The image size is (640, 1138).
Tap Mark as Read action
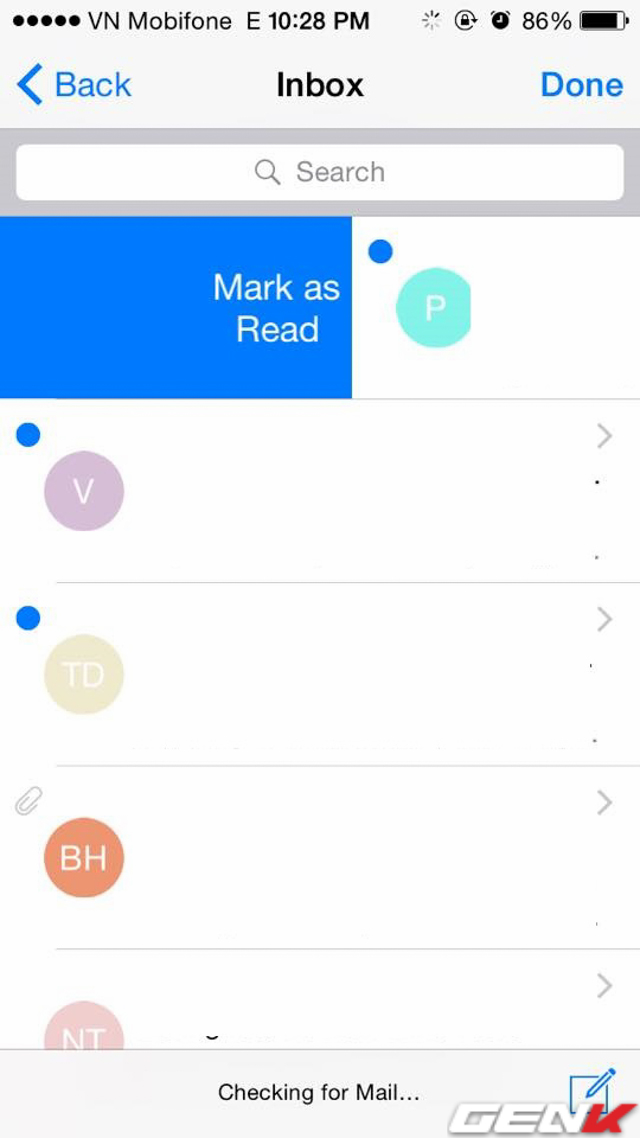176,308
